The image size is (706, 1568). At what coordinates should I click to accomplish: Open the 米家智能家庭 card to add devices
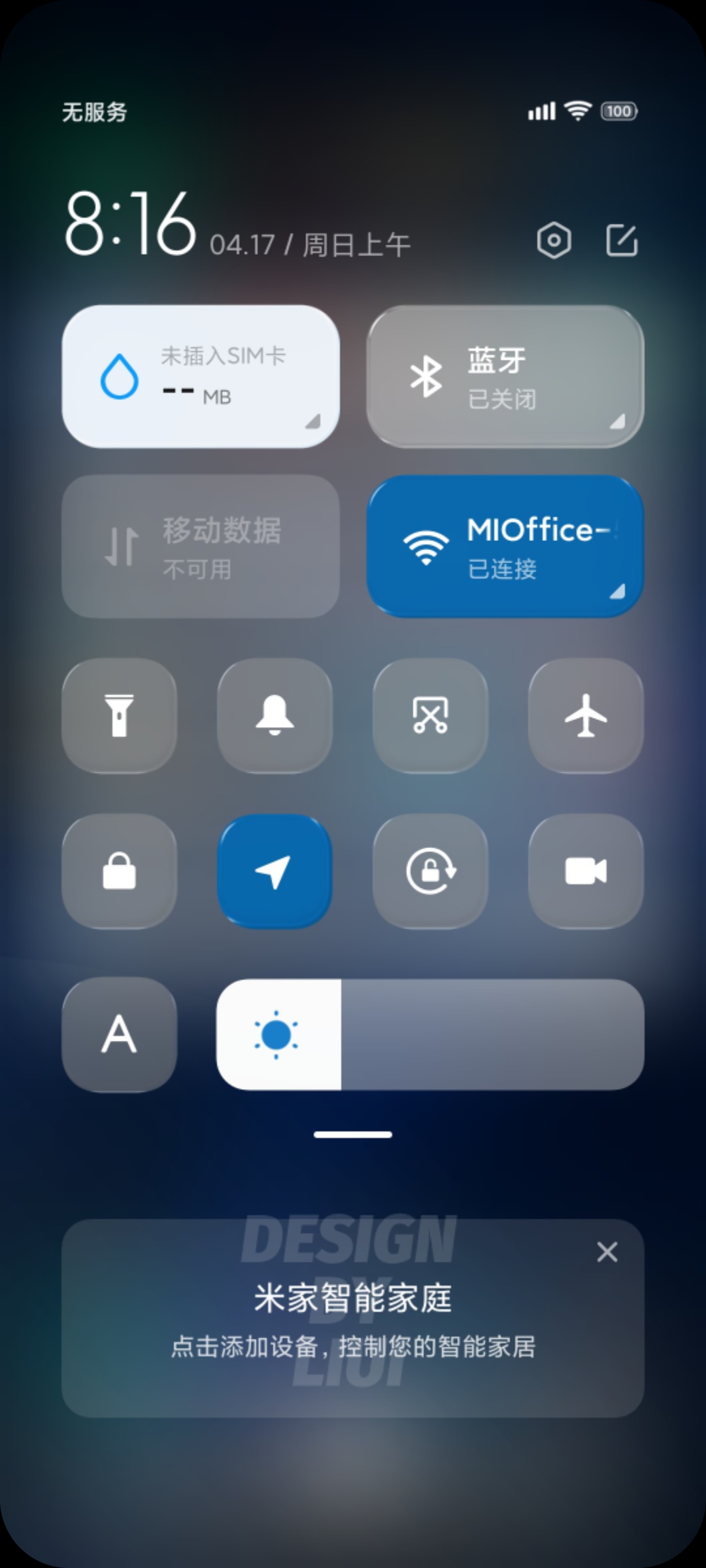coord(353,1318)
